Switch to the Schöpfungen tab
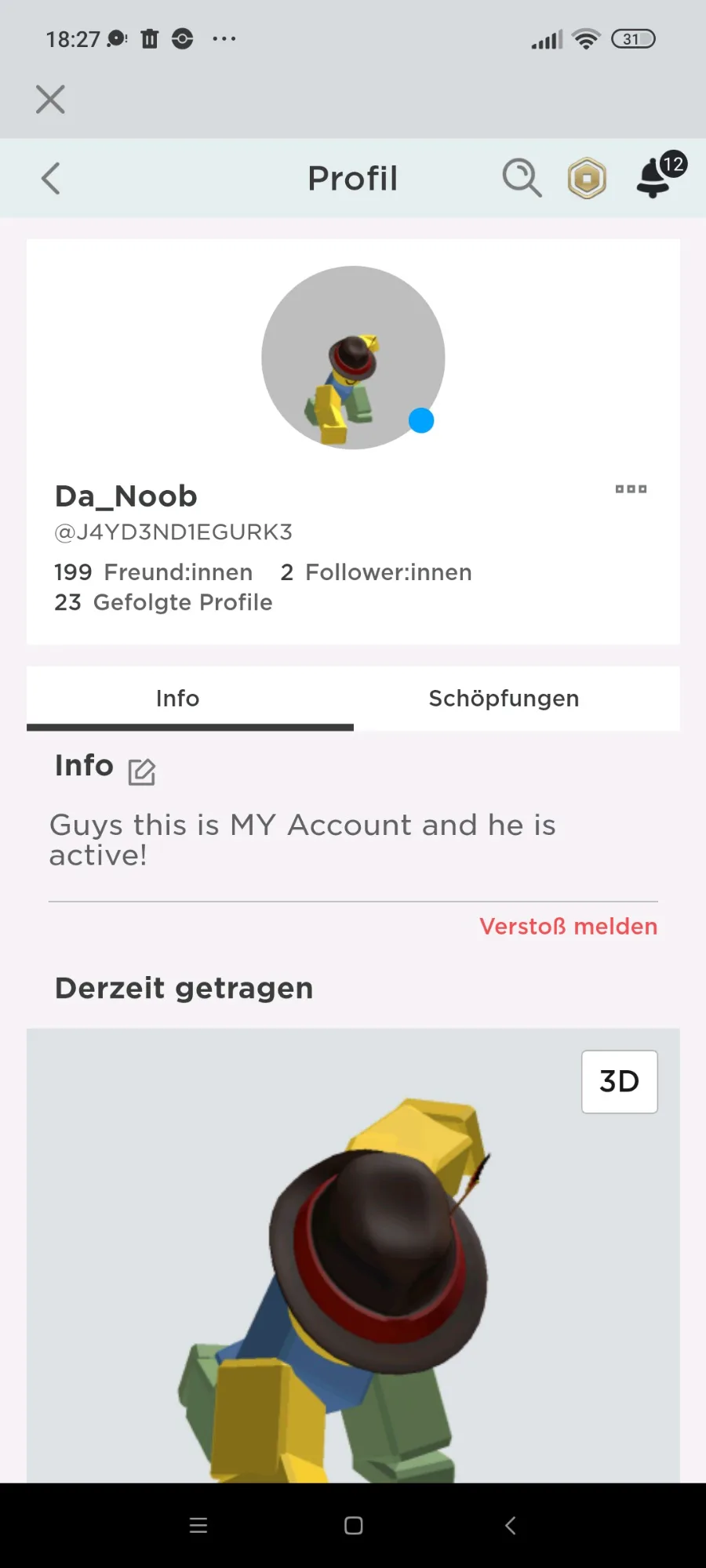 (x=504, y=698)
